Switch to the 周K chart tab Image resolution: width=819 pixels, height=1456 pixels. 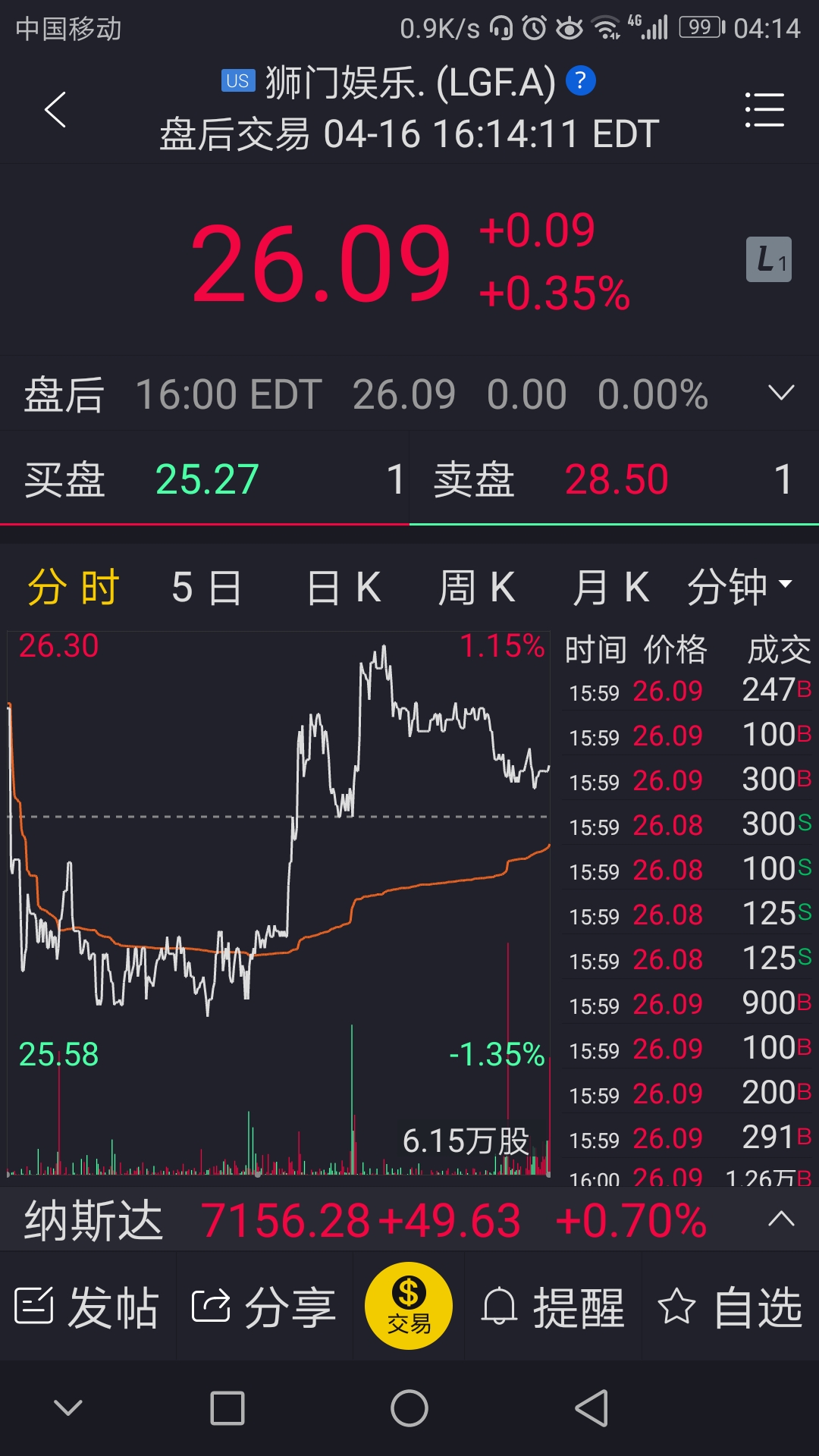pos(477,588)
